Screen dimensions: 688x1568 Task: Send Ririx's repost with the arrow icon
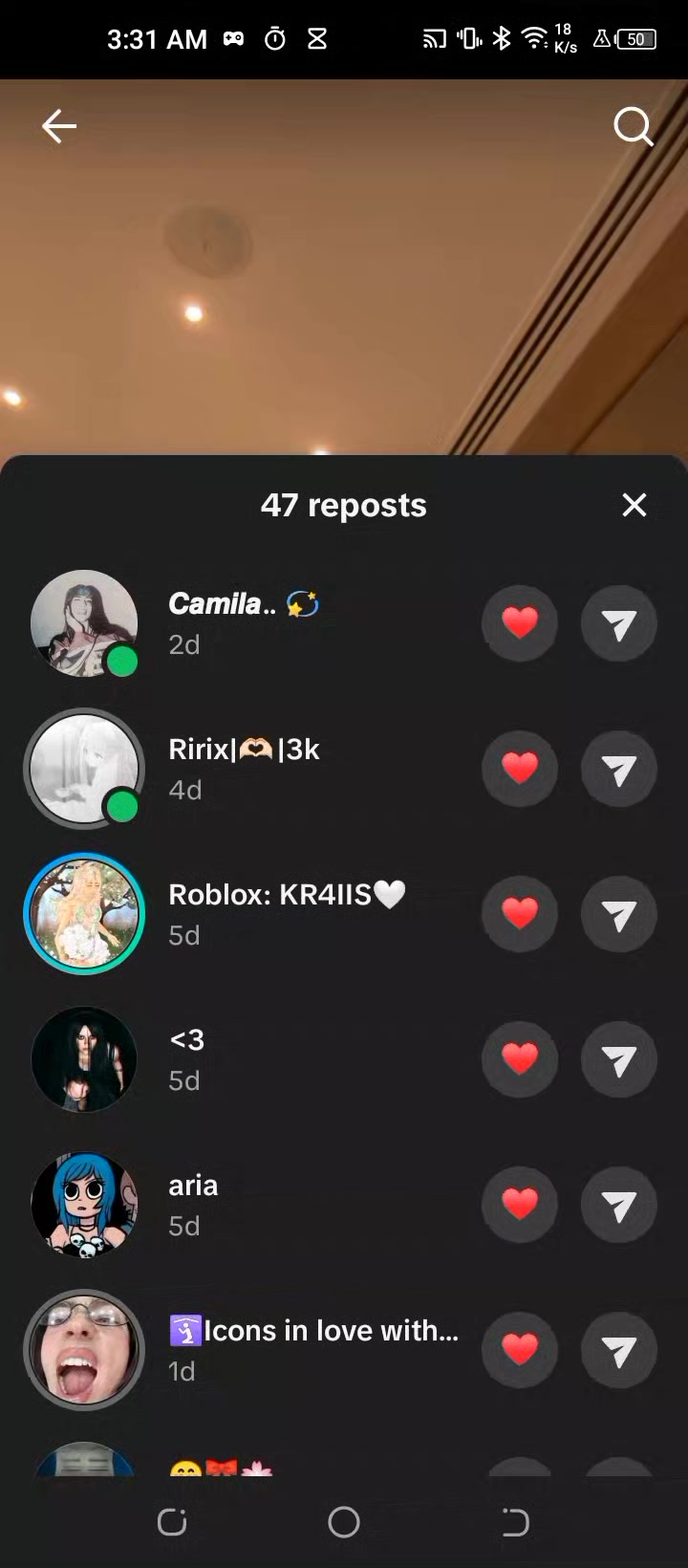[x=619, y=770]
